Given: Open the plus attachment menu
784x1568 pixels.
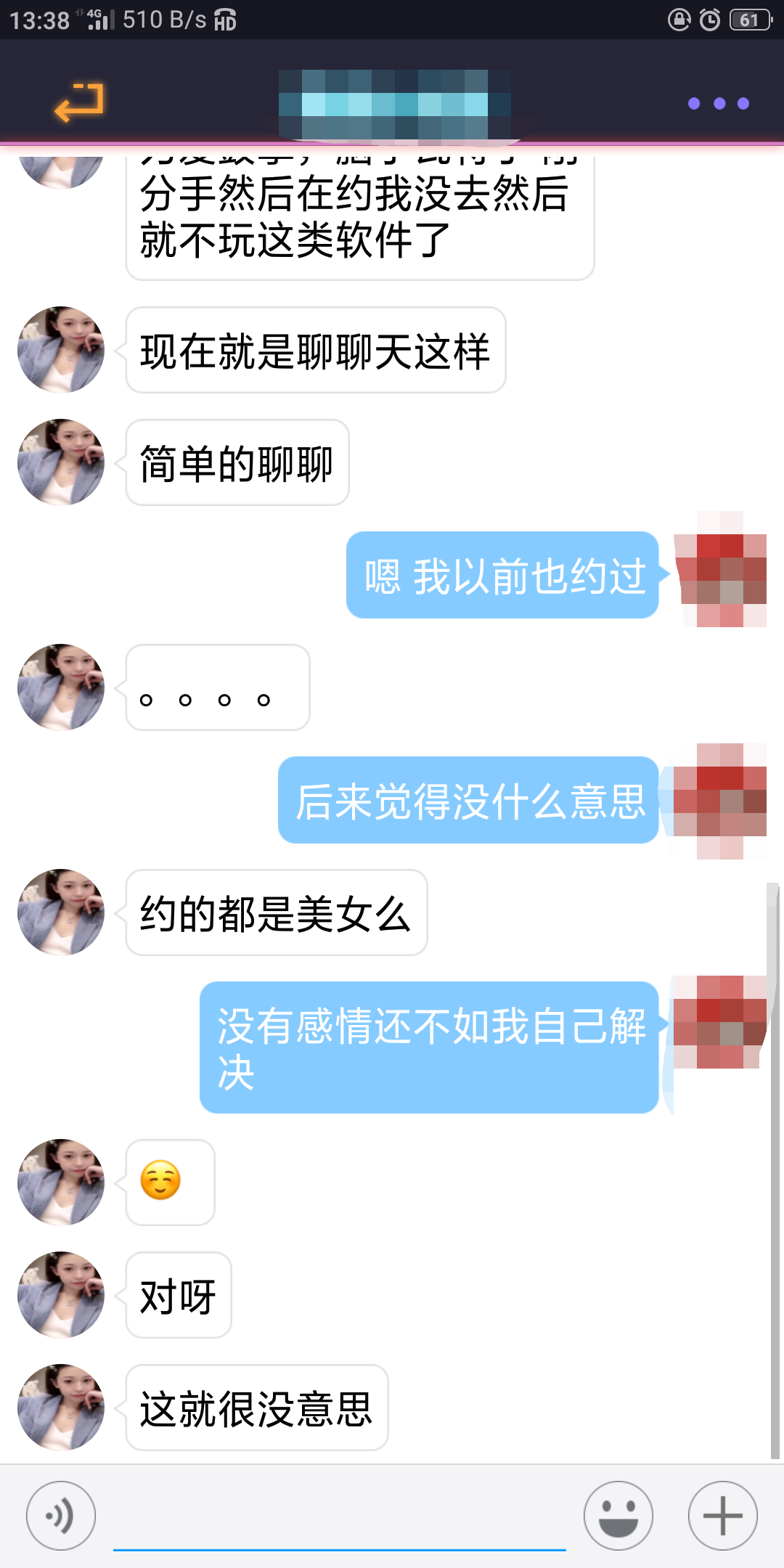Looking at the screenshot, I should (x=723, y=1516).
